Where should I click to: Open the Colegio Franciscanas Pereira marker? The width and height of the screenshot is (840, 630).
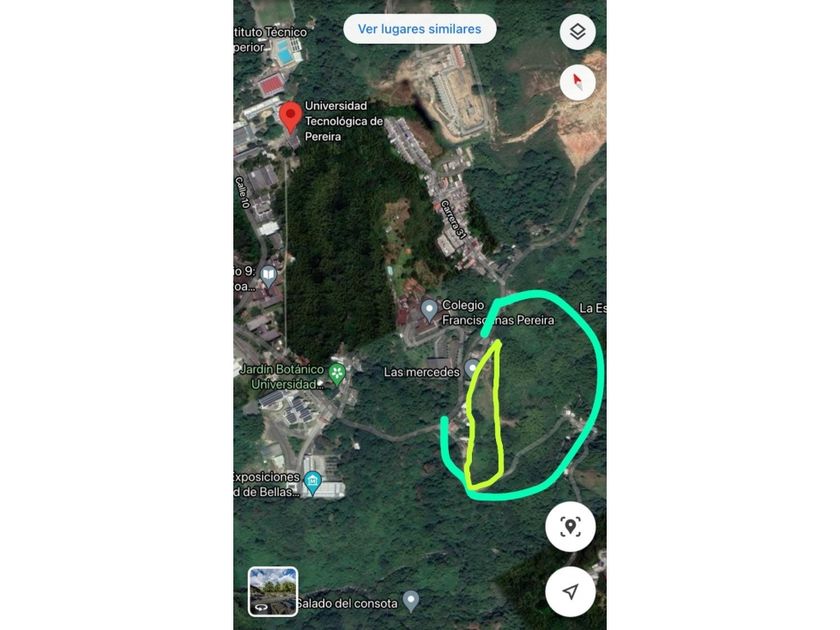[430, 310]
